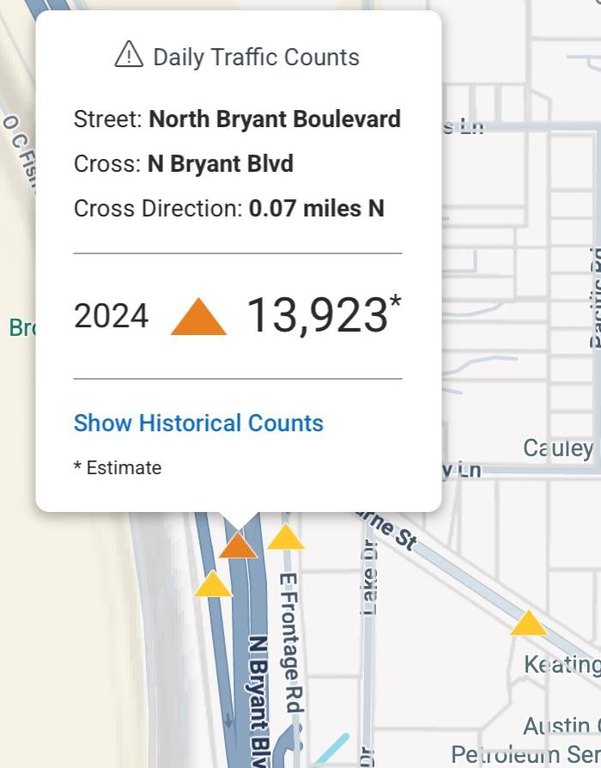Show historical traffic counts
601x768 pixels.
click(x=198, y=423)
